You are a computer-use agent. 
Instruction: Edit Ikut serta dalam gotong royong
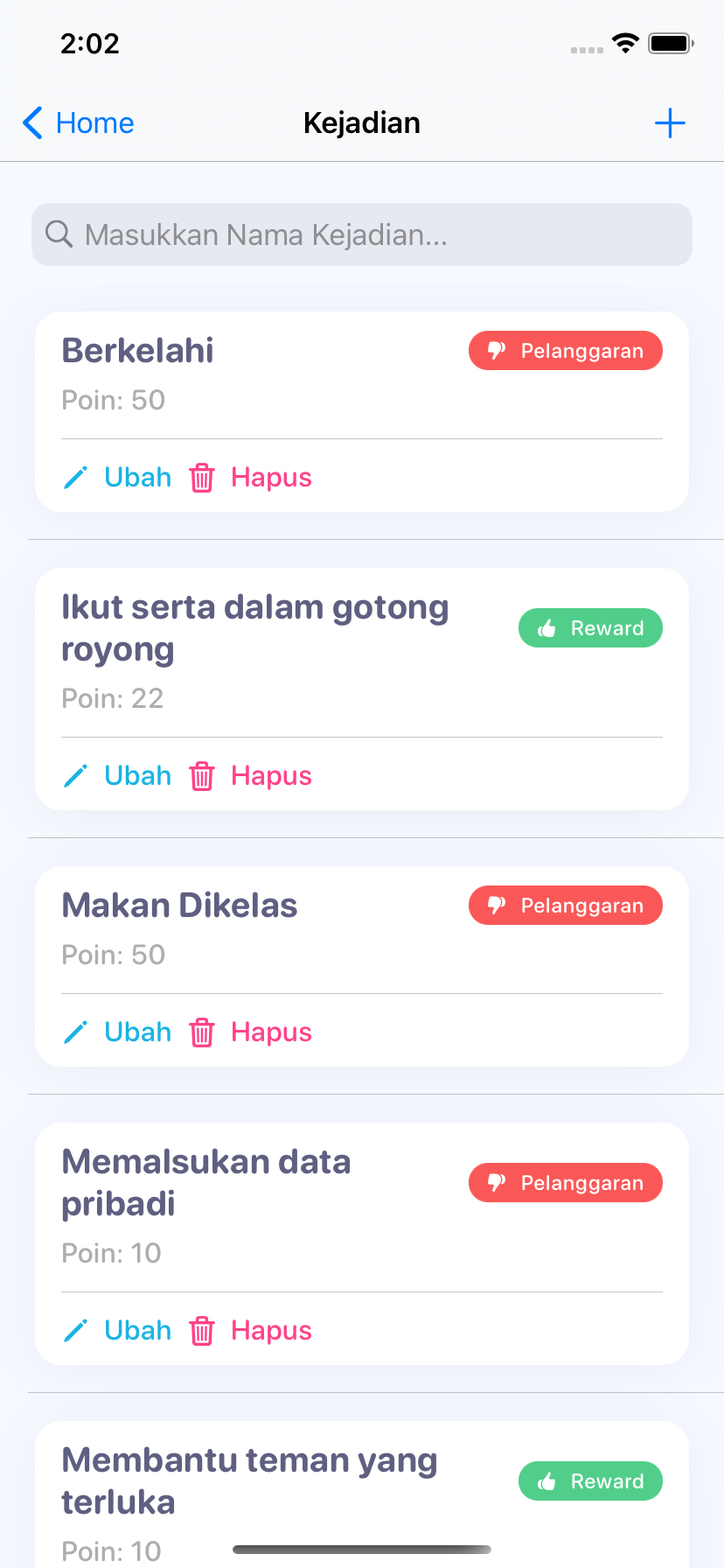pyautogui.click(x=117, y=776)
